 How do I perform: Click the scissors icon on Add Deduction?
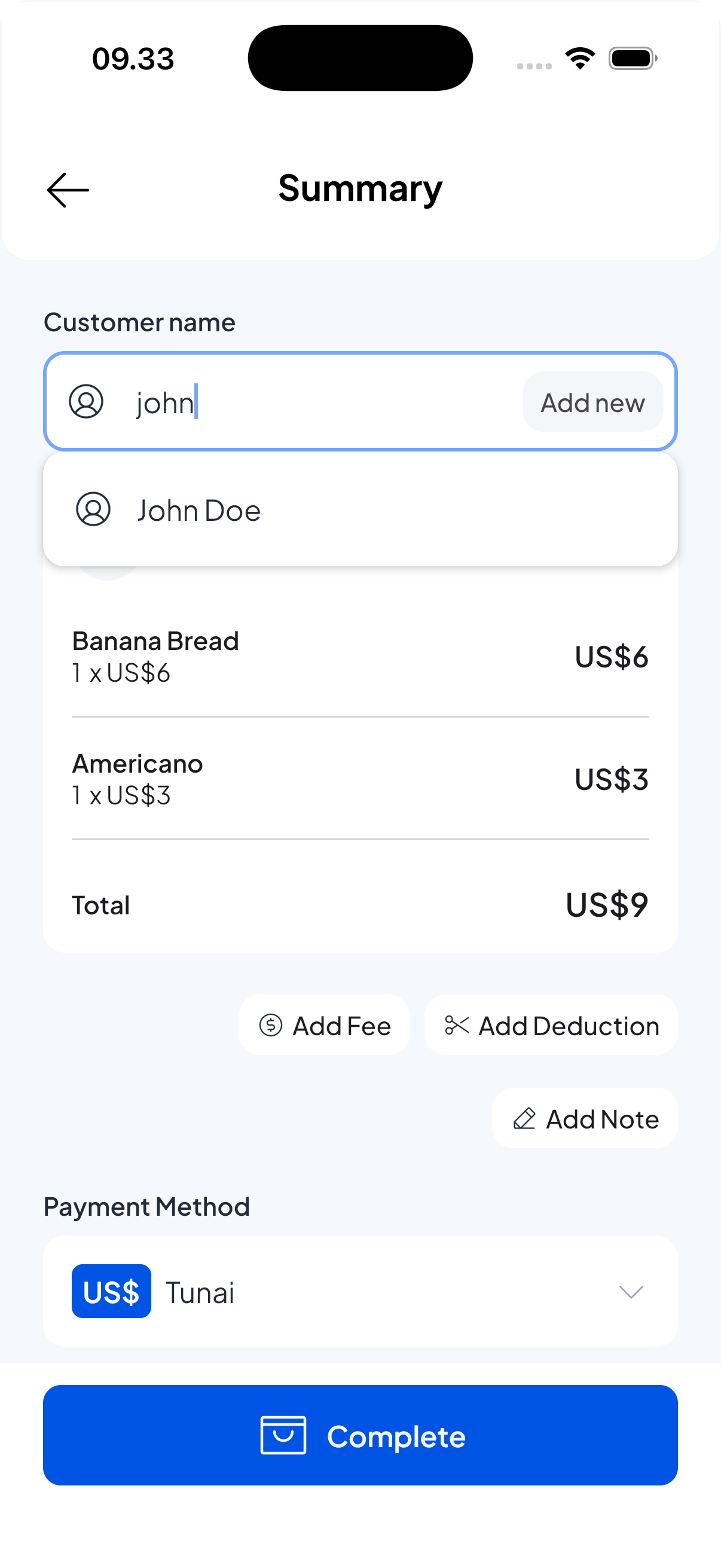point(458,1025)
